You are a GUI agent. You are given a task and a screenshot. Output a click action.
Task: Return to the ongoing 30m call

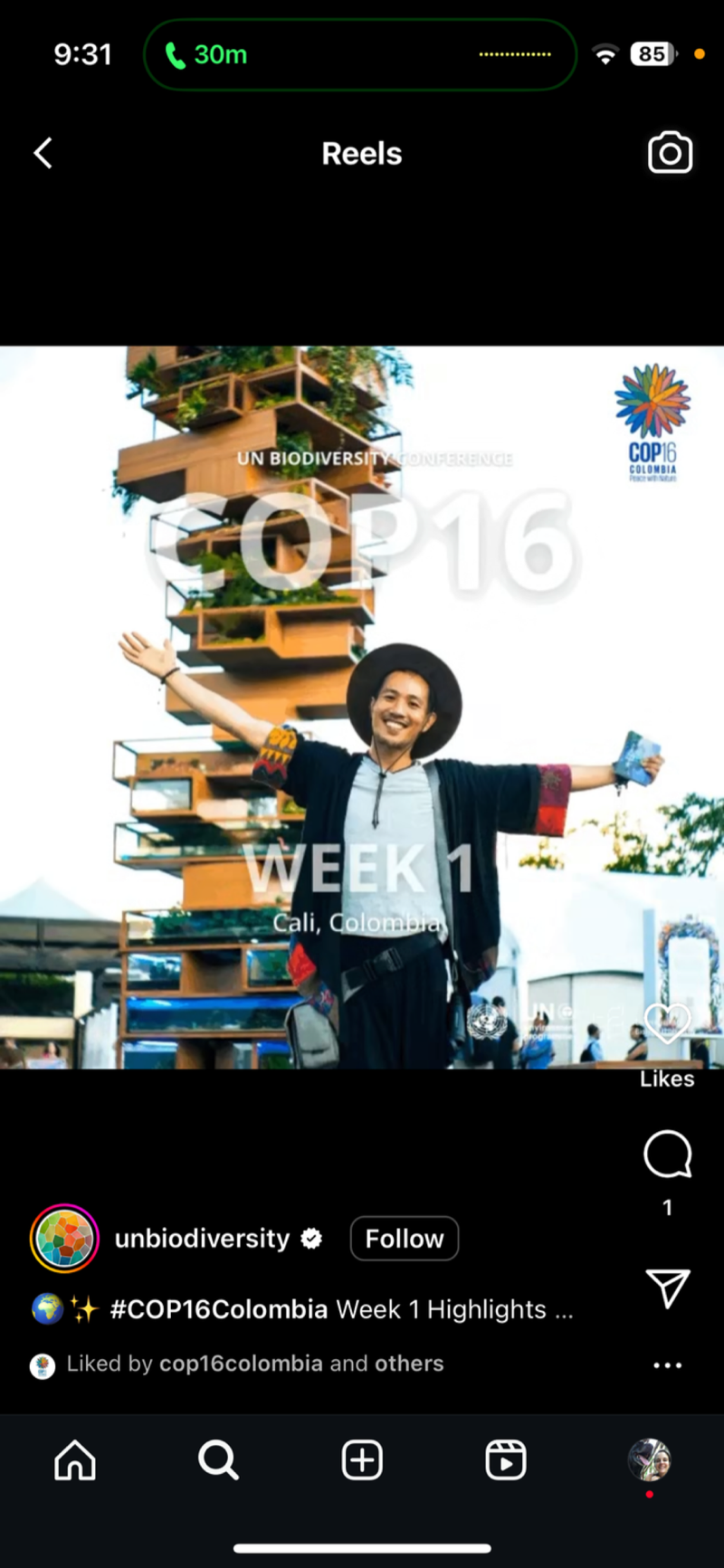206,54
